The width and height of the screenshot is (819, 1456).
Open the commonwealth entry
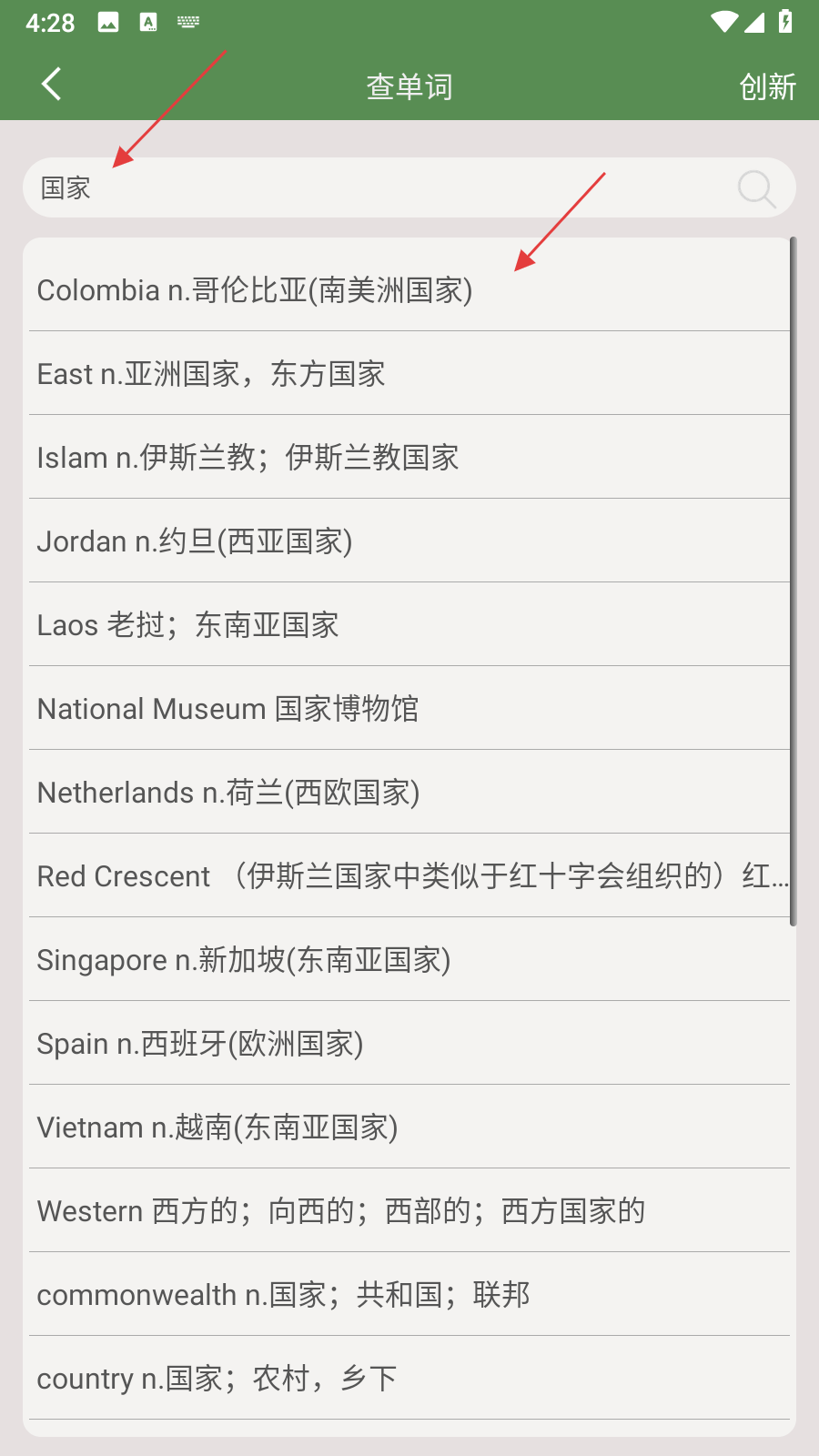coord(283,1295)
